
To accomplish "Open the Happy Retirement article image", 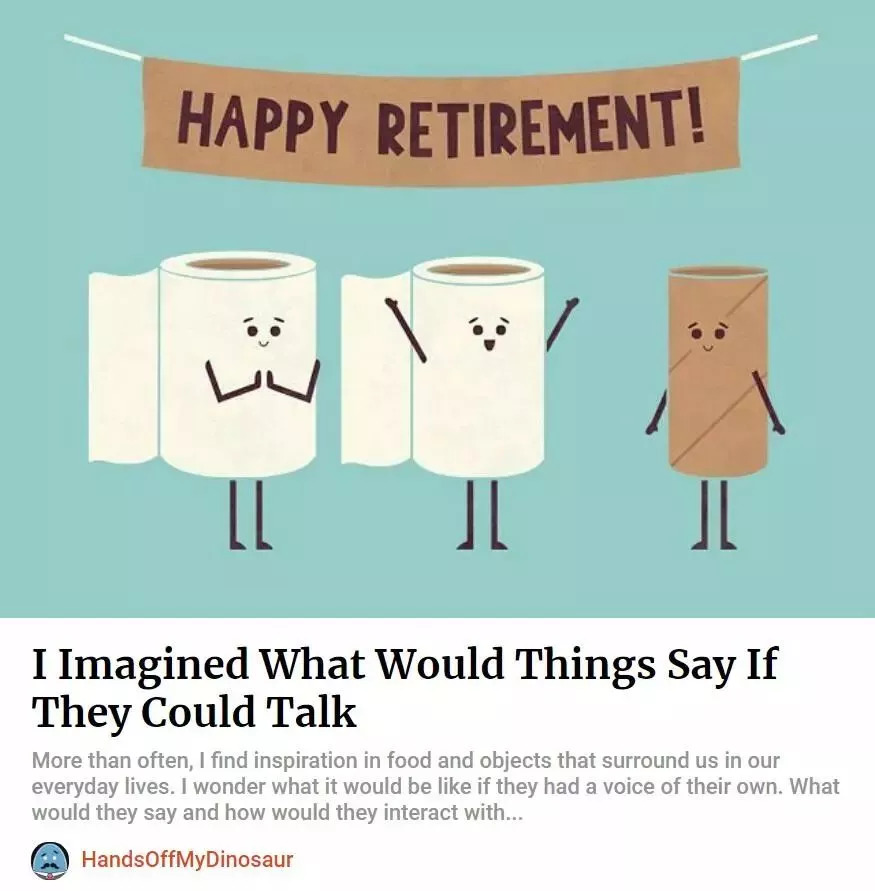I will 437,310.
